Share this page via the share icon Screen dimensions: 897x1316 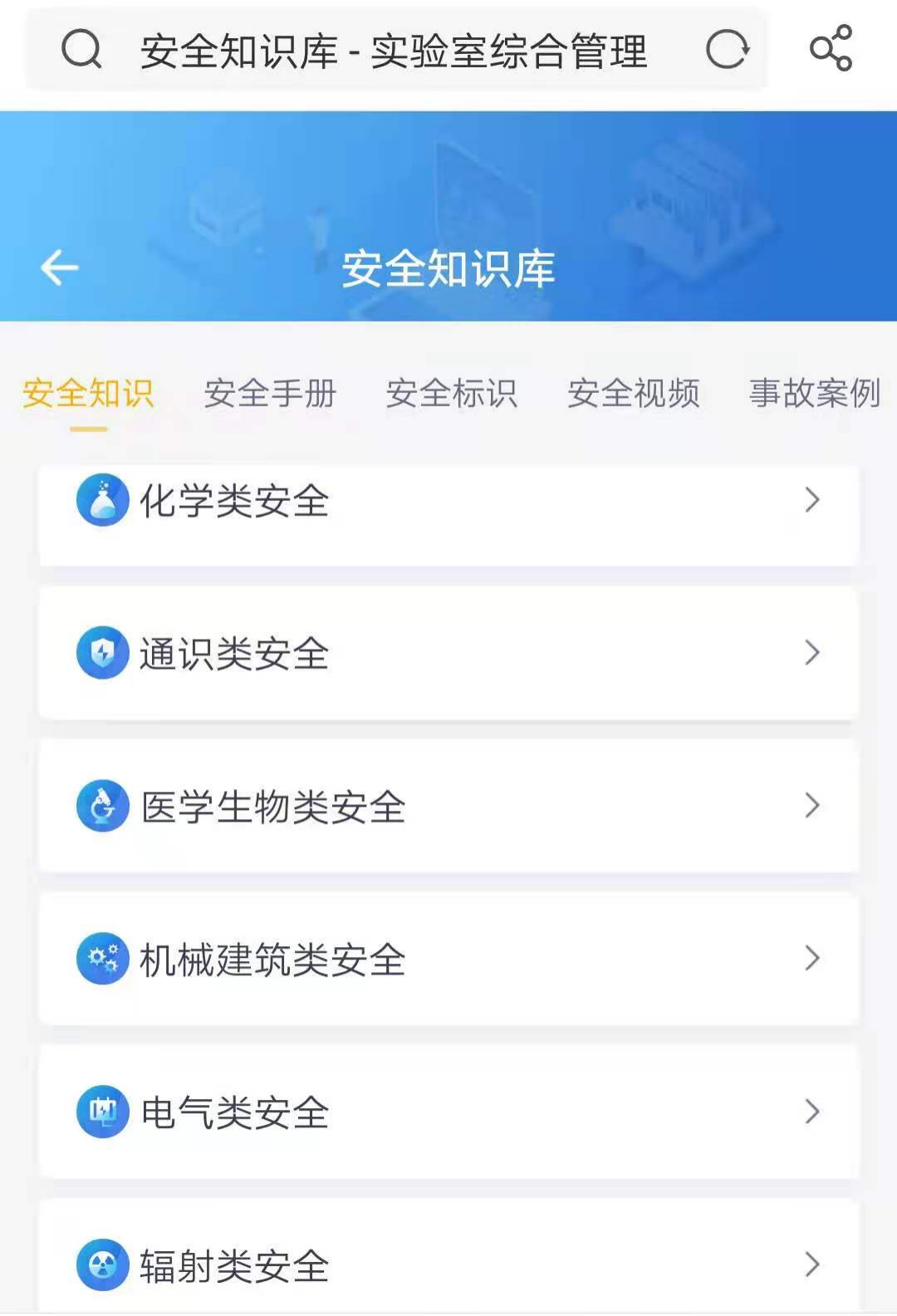click(x=831, y=48)
